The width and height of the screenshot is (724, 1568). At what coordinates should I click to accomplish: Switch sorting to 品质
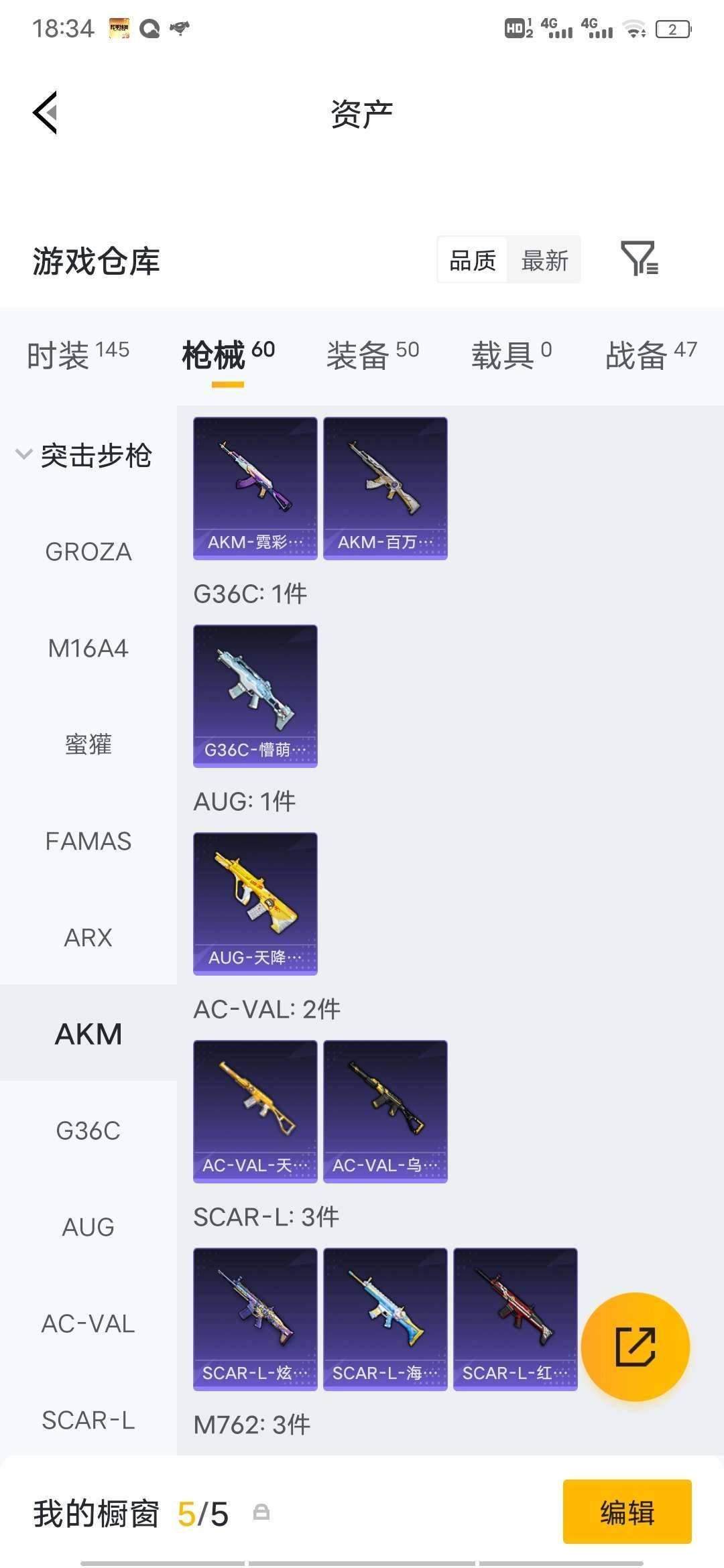tap(472, 261)
